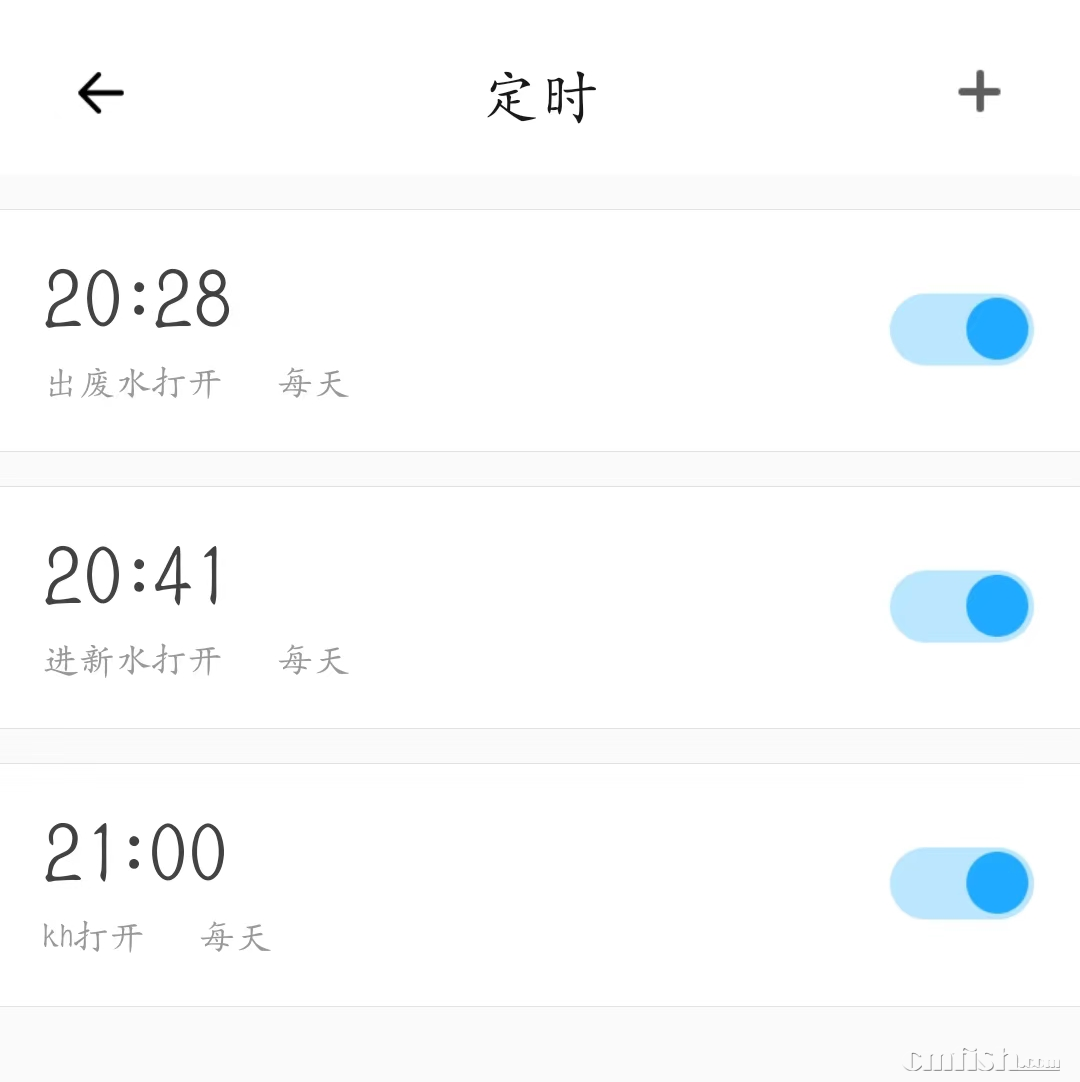The height and width of the screenshot is (1082, 1080).
Task: Turn off the 20:41 进新水打开 timer switch
Action: [x=961, y=606]
